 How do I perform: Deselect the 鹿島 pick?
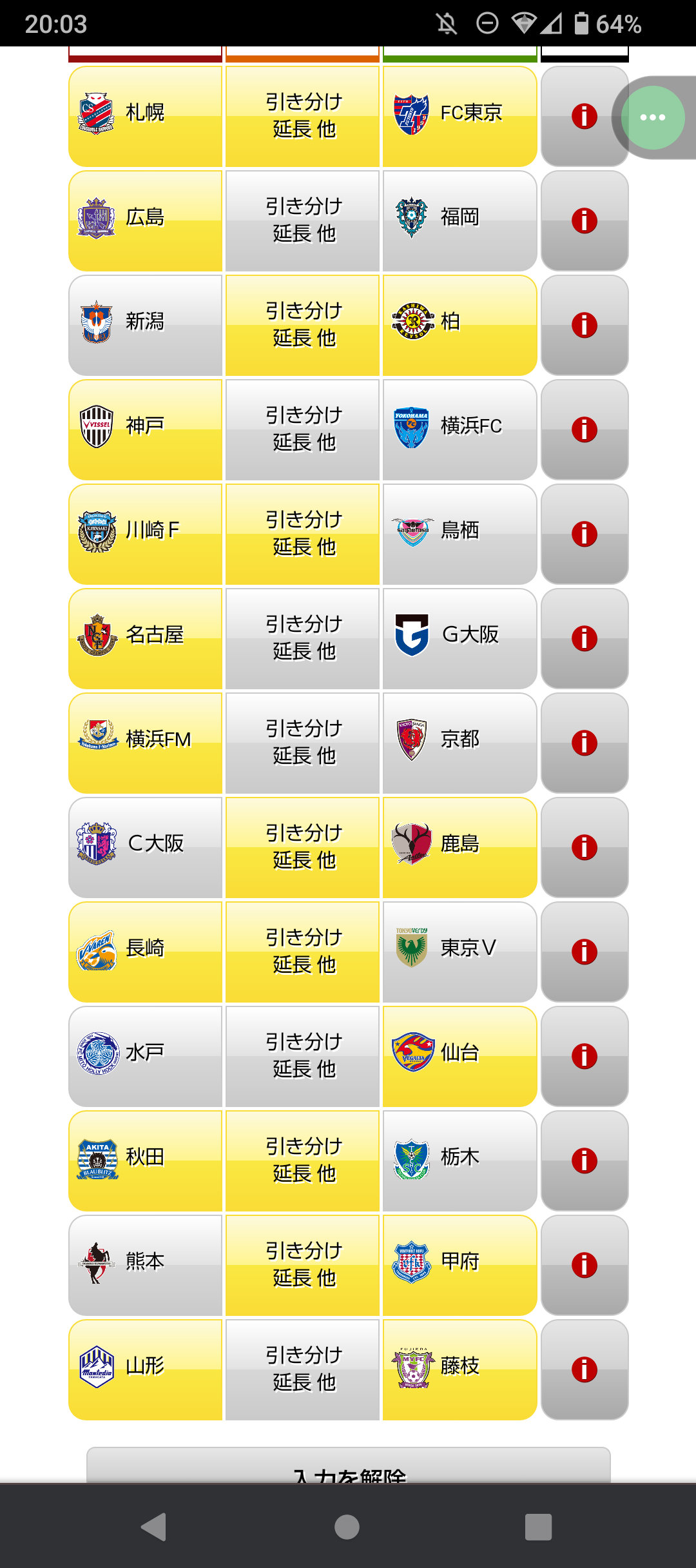(459, 848)
